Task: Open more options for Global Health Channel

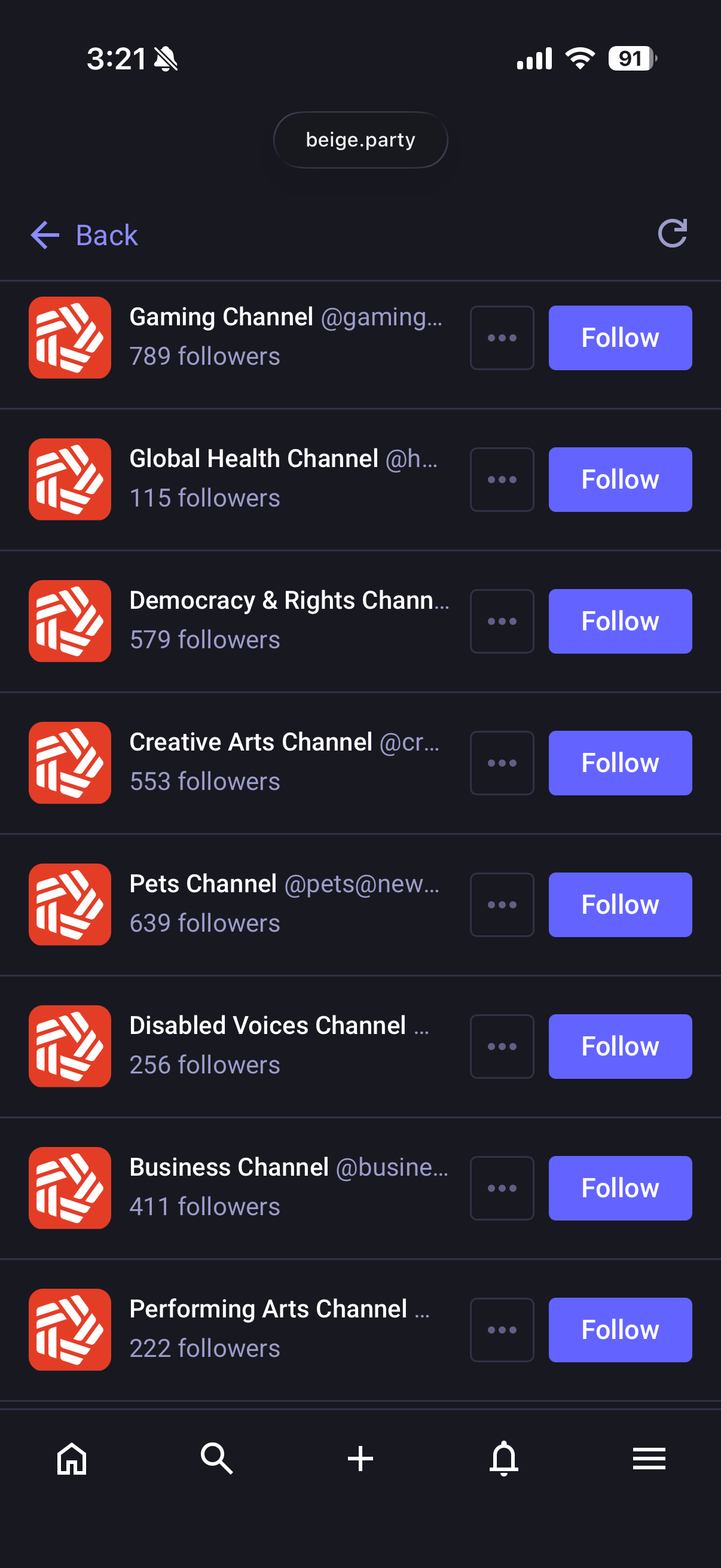Action: coord(502,480)
